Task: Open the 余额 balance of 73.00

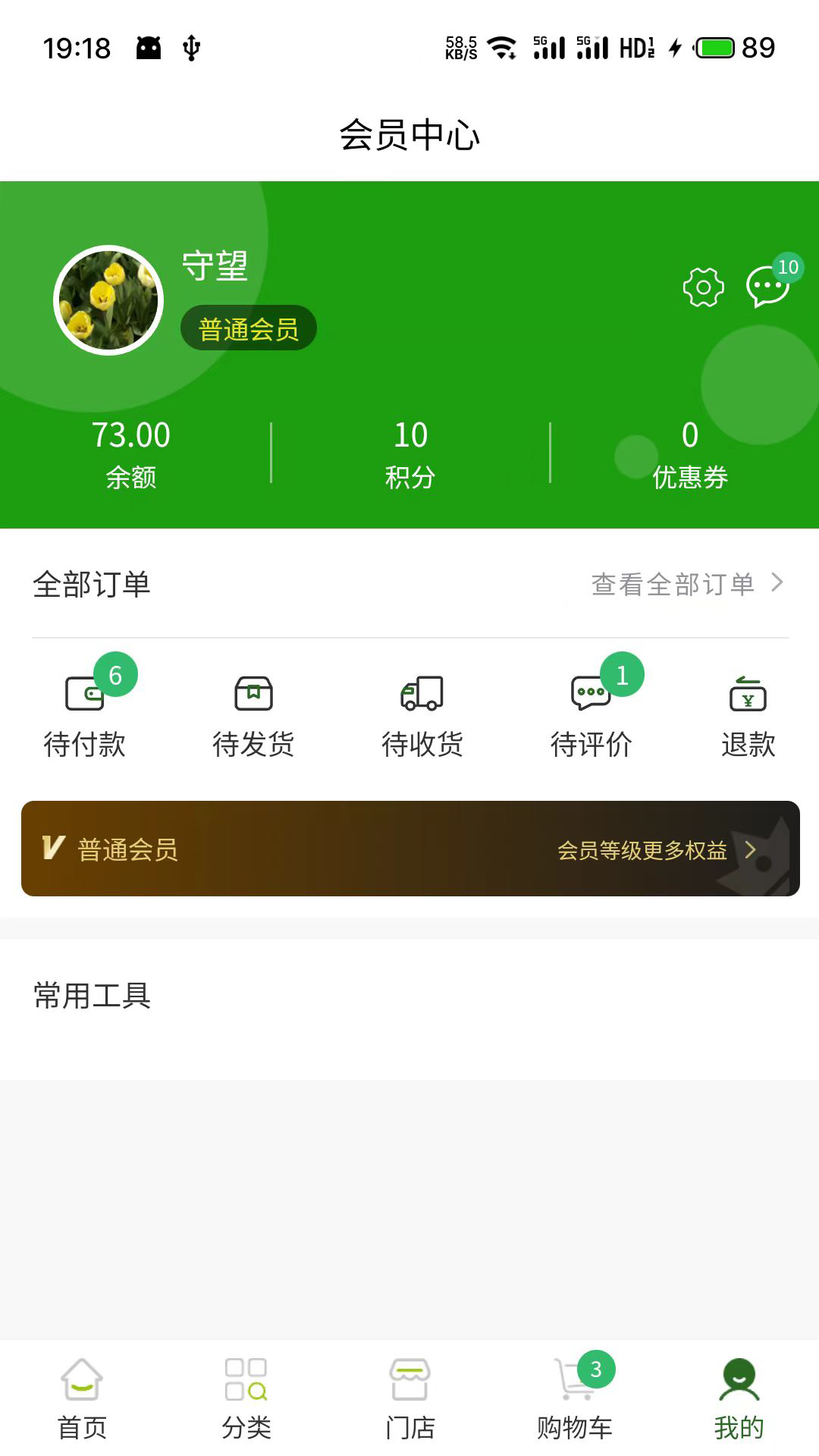Action: click(x=131, y=453)
